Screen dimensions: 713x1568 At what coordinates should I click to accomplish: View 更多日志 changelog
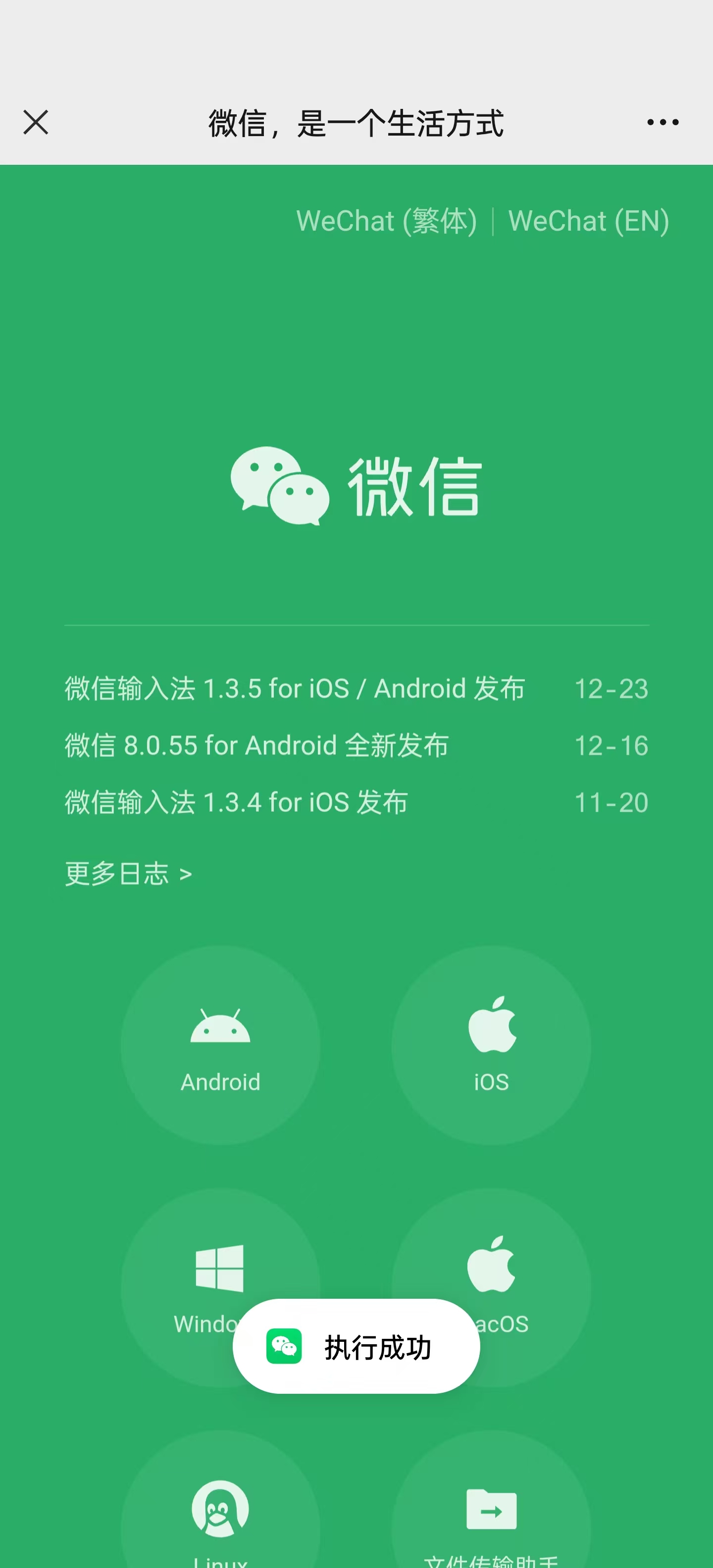tap(128, 874)
